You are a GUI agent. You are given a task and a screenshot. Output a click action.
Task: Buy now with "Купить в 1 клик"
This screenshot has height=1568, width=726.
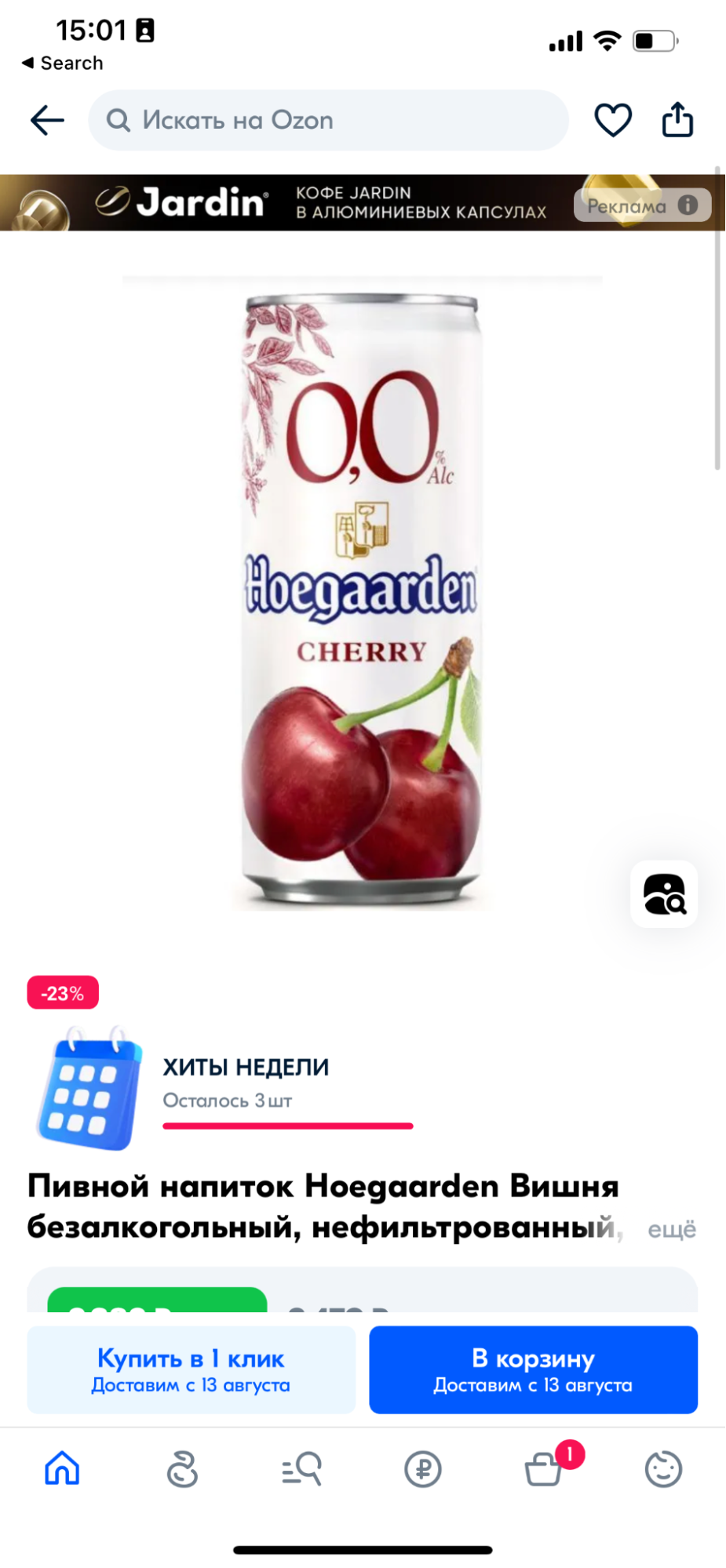click(x=192, y=1370)
